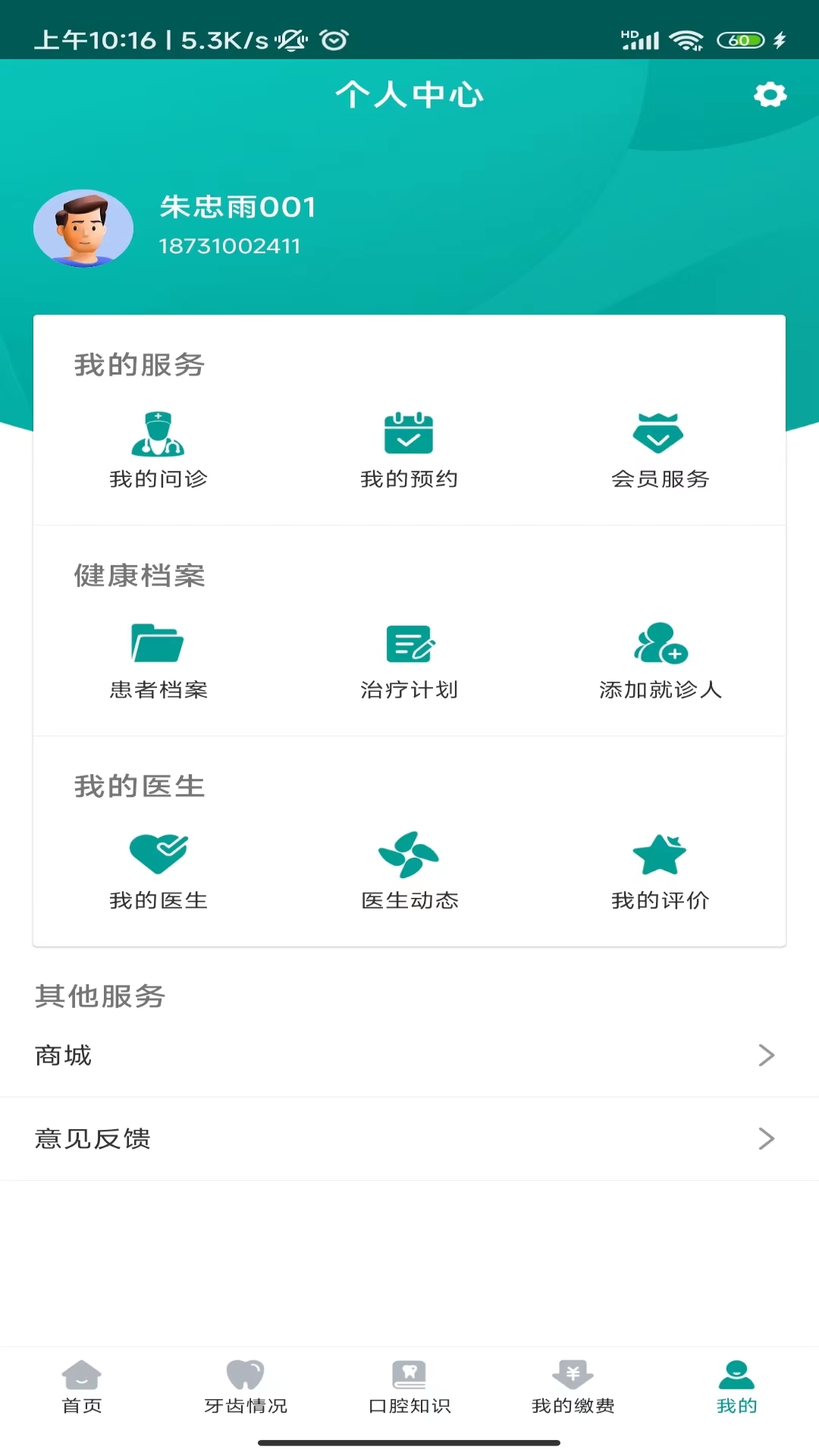Open the 商城 row
This screenshot has width=819, height=1456.
tap(409, 1056)
